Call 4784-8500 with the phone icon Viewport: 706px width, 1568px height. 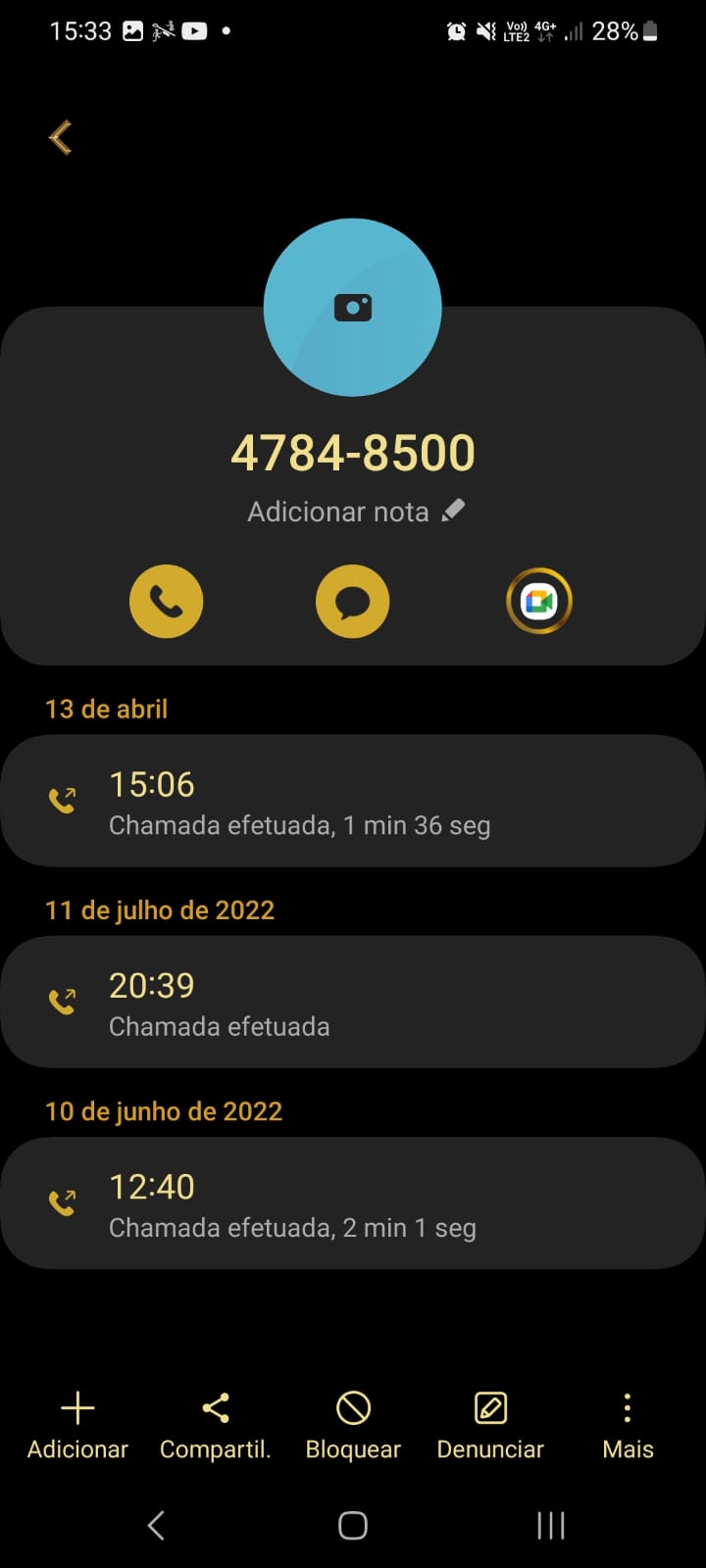[x=167, y=601]
